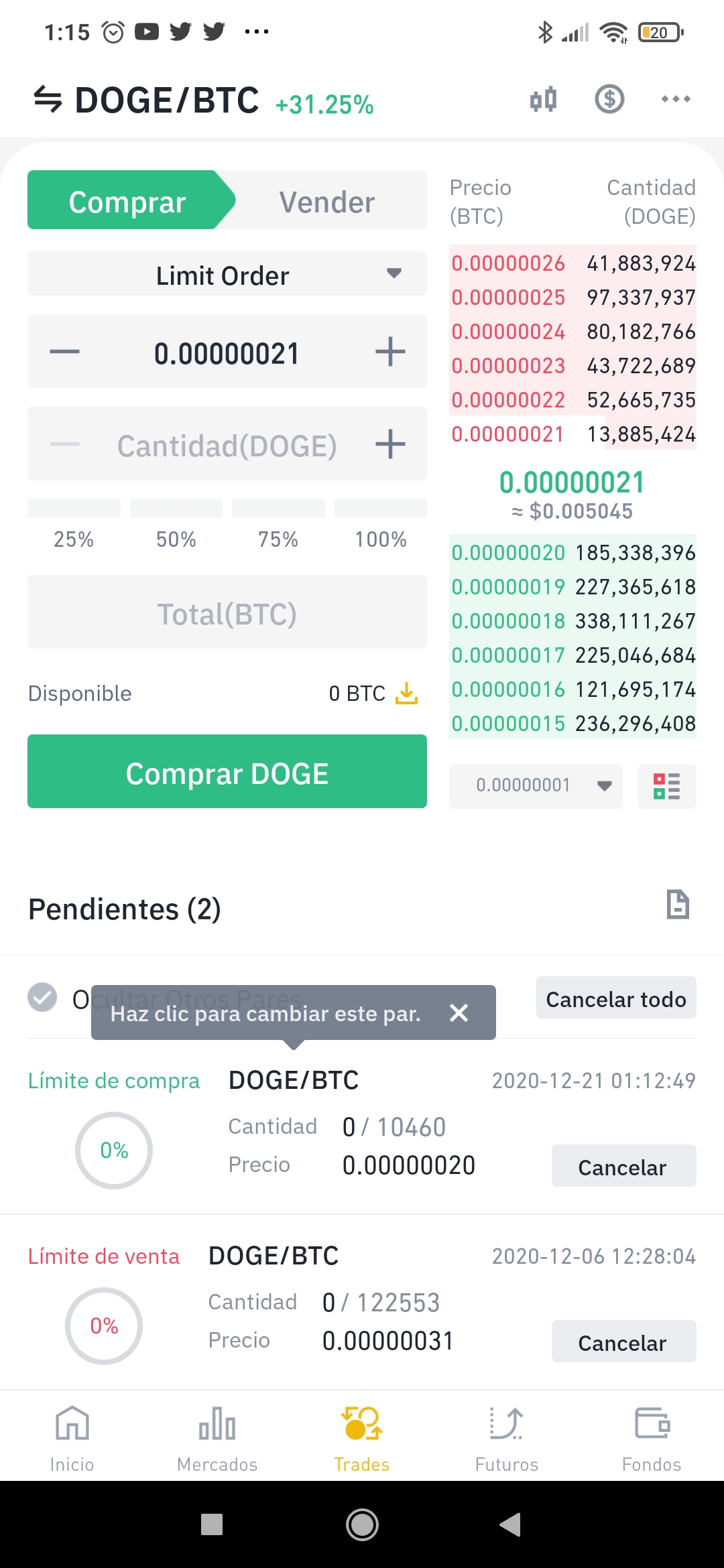Open the 0.00000001 depth precision dropdown
This screenshot has width=724, height=1568.
(536, 785)
